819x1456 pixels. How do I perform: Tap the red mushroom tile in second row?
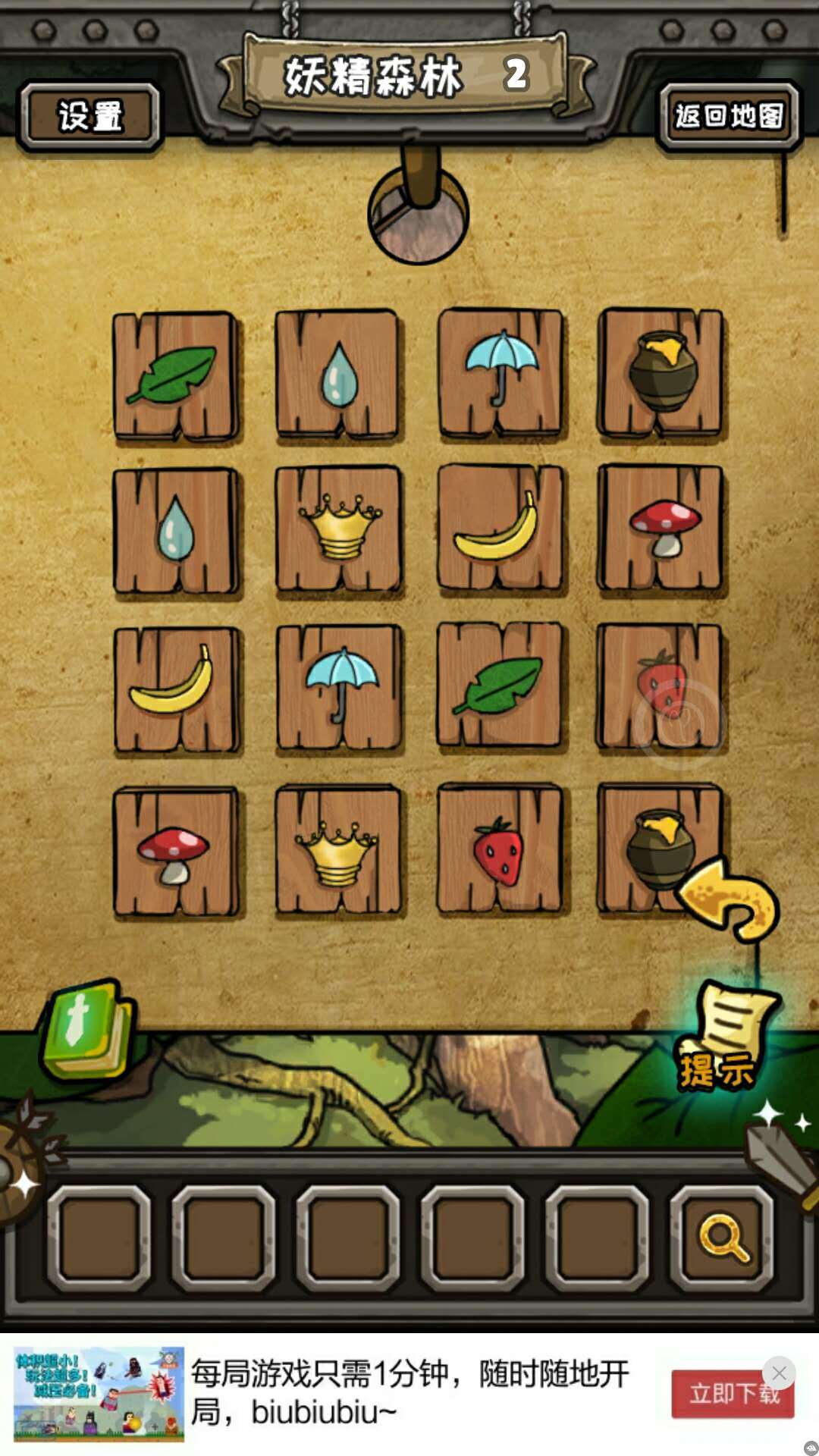(660, 531)
